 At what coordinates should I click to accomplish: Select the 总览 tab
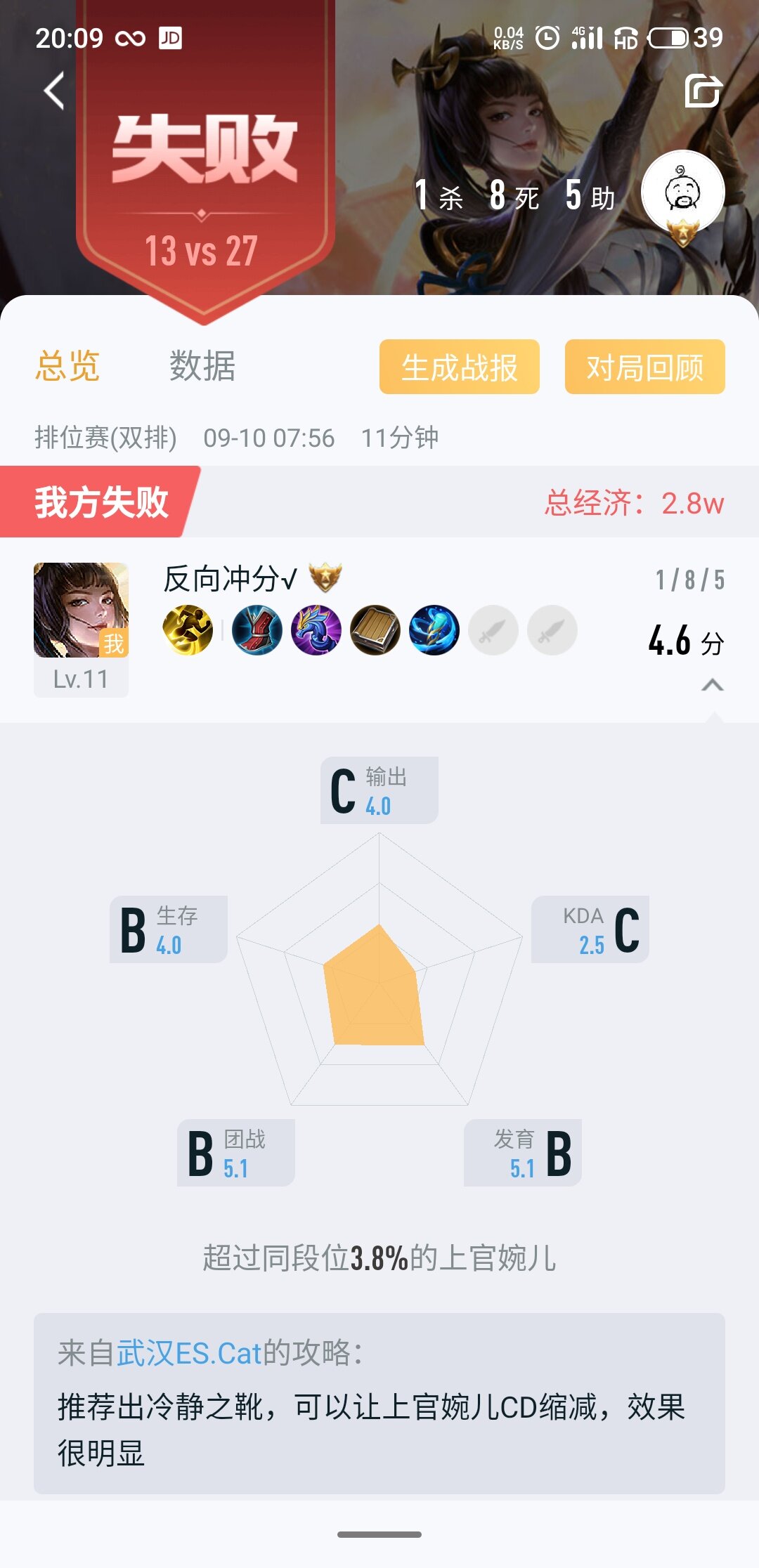click(67, 366)
